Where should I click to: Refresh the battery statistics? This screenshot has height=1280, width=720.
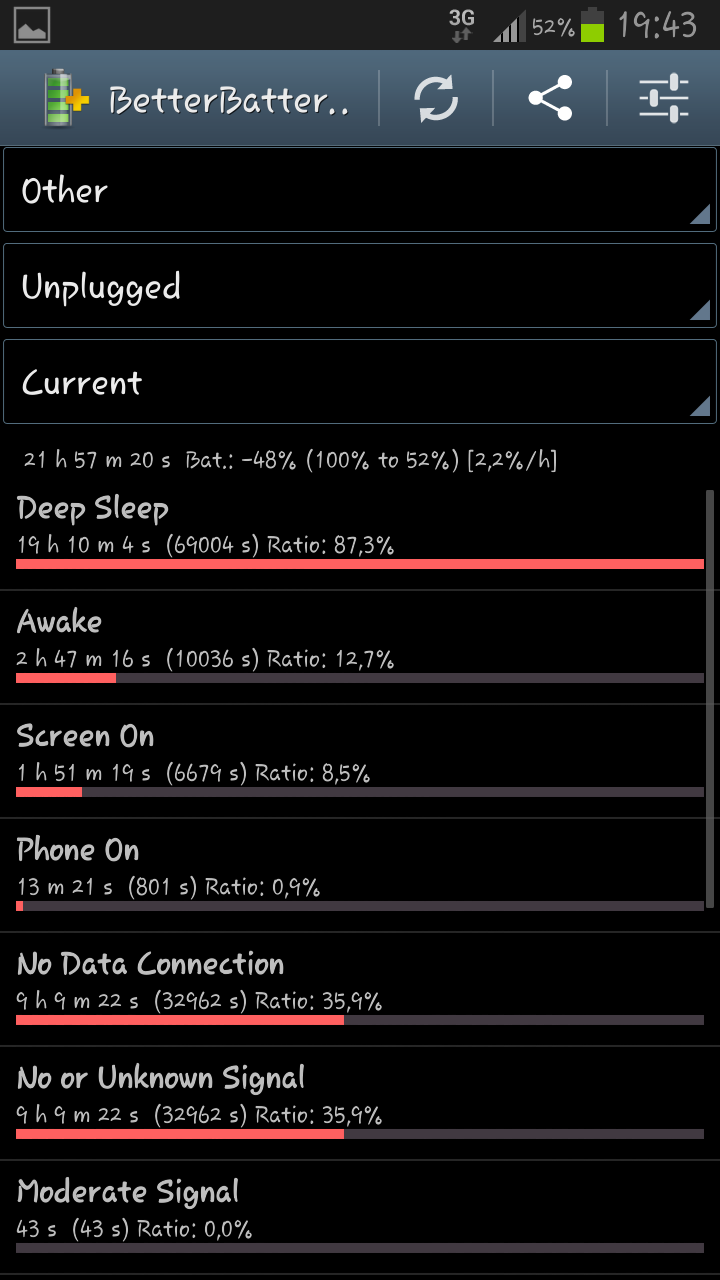coord(436,98)
